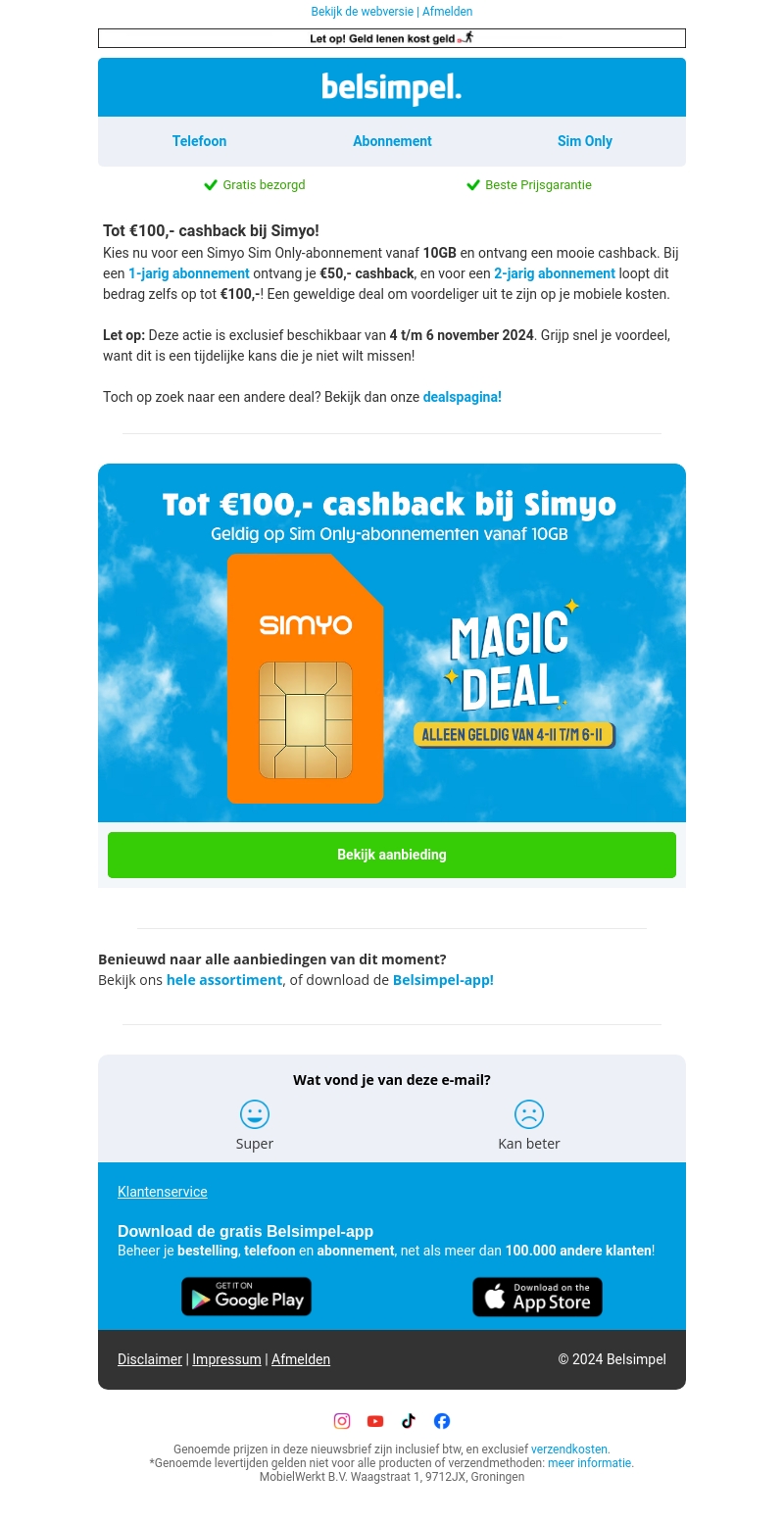Open the Simyo Magic Deal banner
The height and width of the screenshot is (1523, 784).
392,643
